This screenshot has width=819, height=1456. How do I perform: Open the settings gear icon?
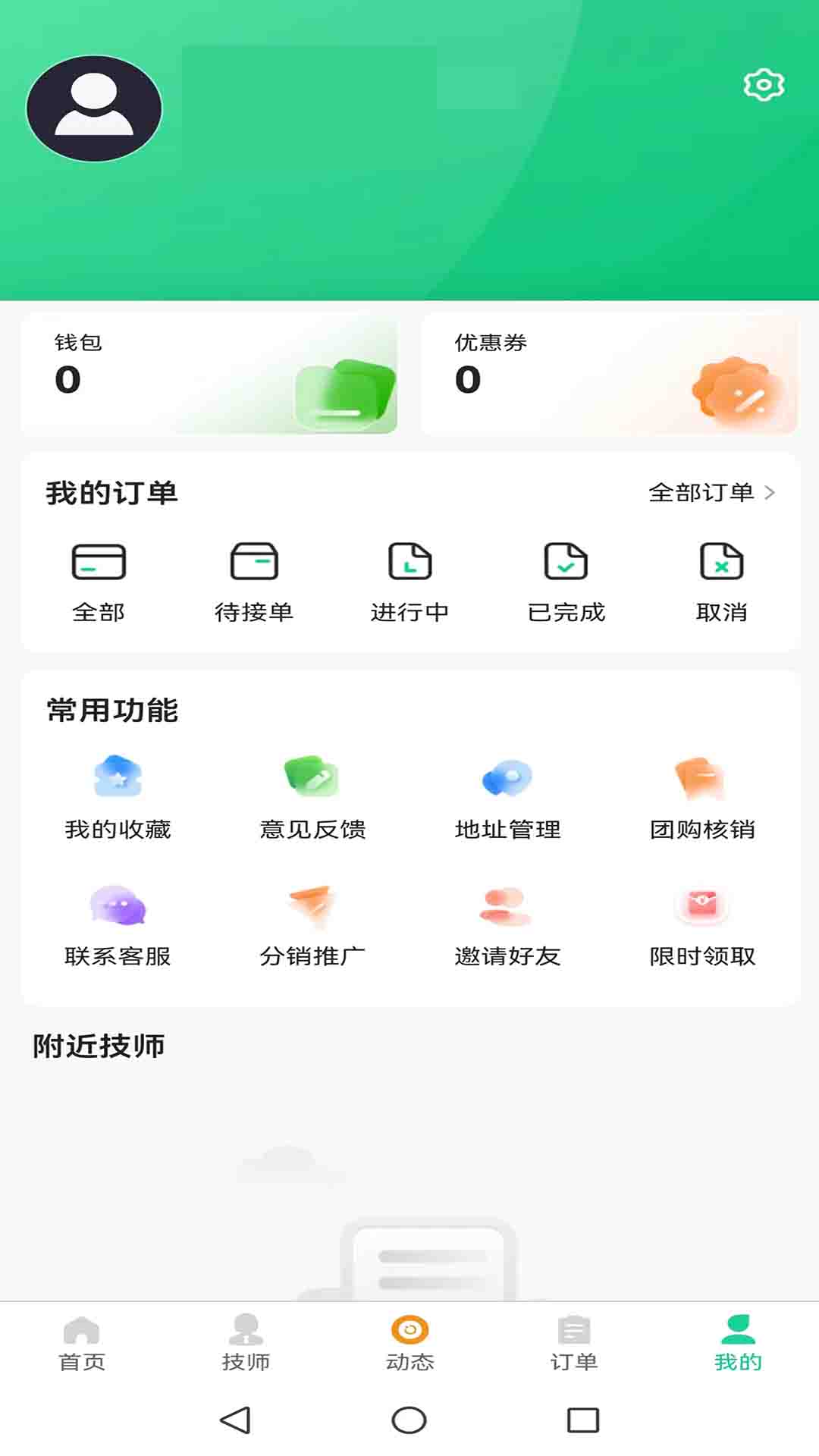[x=764, y=85]
